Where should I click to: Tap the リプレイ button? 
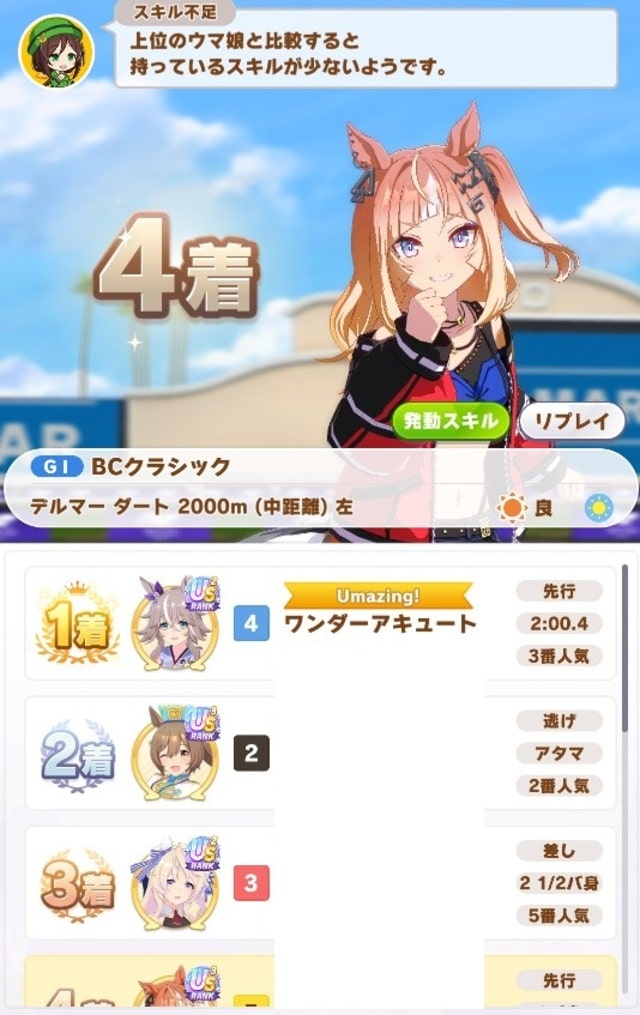point(572,421)
